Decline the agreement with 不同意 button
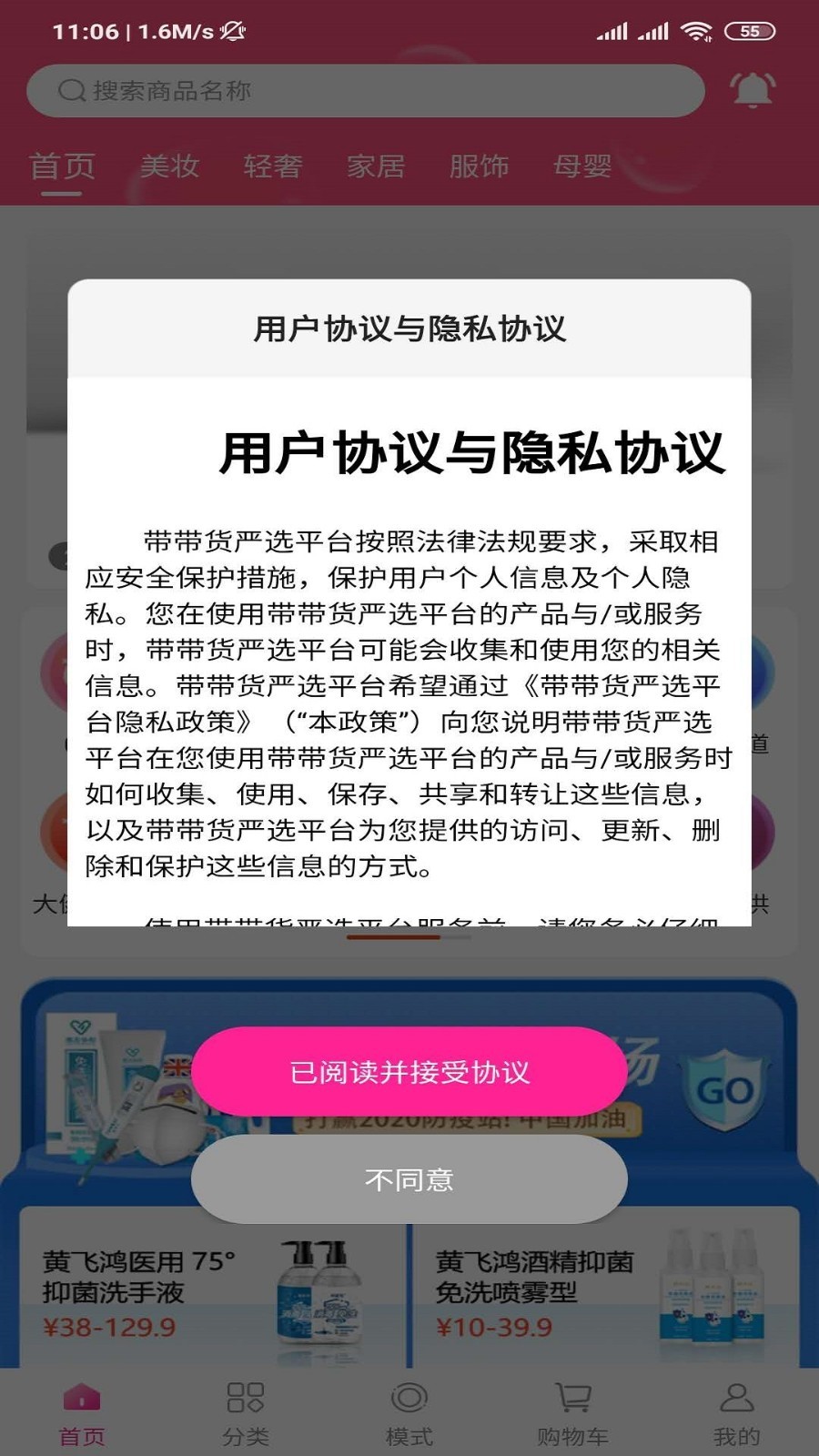This screenshot has width=819, height=1456. 409,1178
